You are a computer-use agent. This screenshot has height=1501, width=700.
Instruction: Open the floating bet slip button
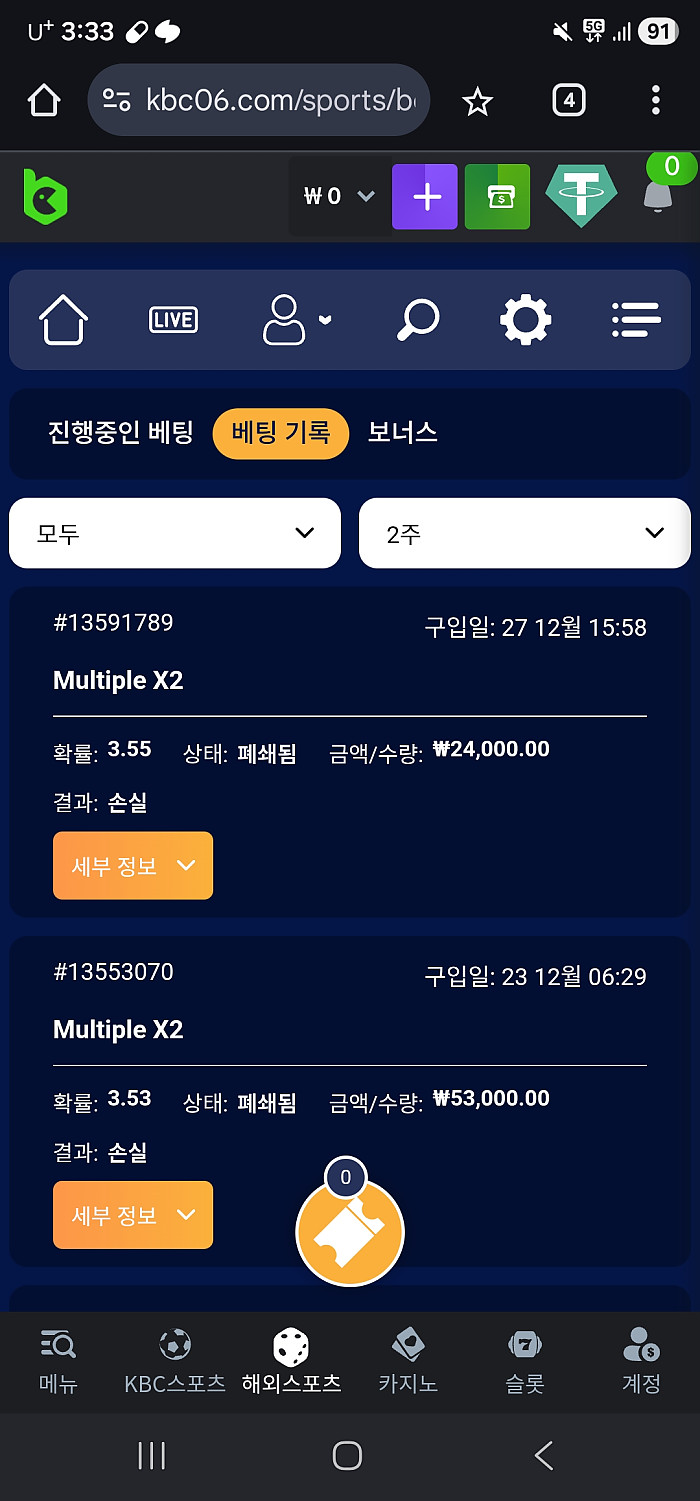[x=349, y=1232]
